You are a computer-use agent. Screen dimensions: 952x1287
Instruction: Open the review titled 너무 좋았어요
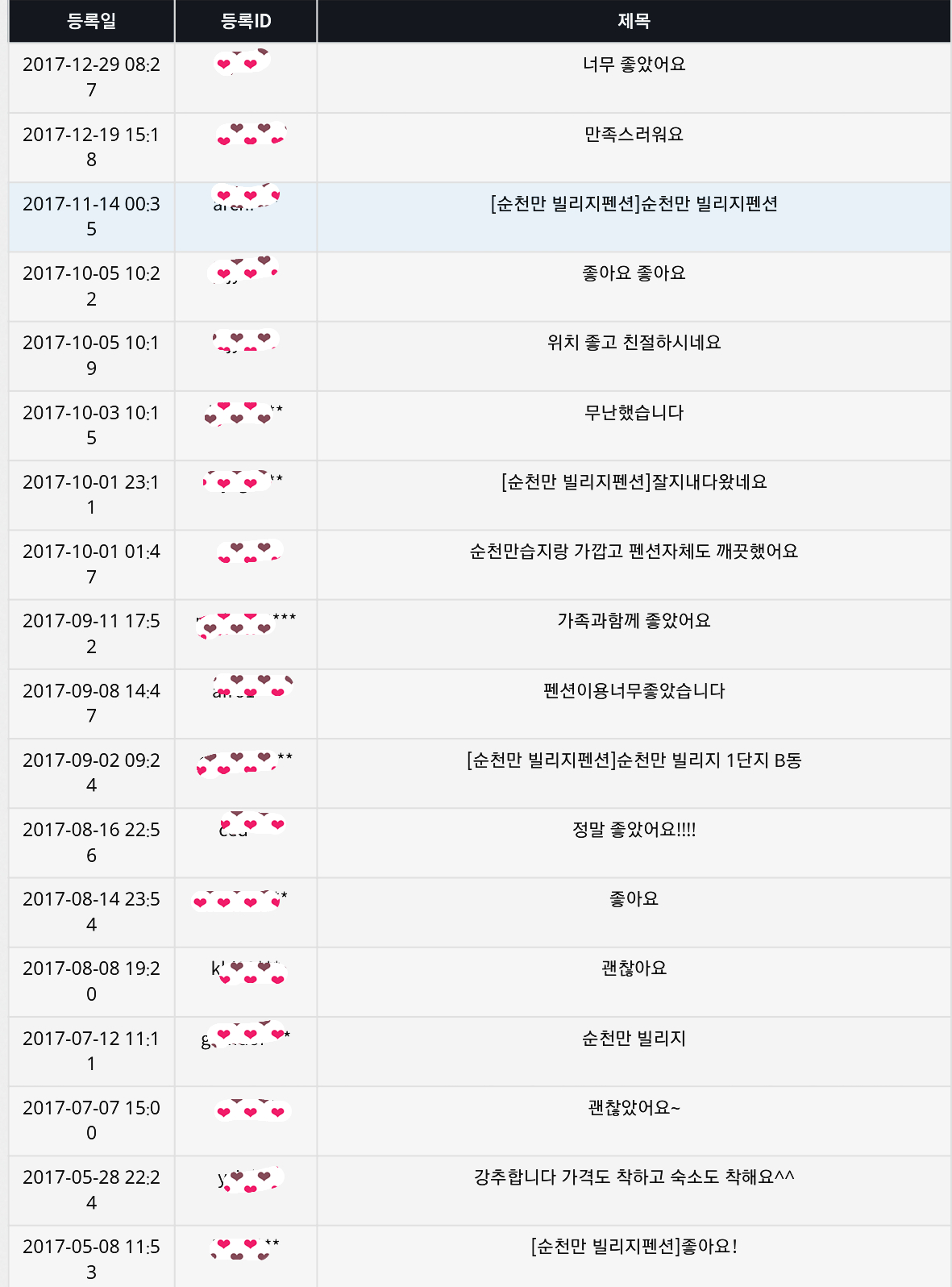634,65
